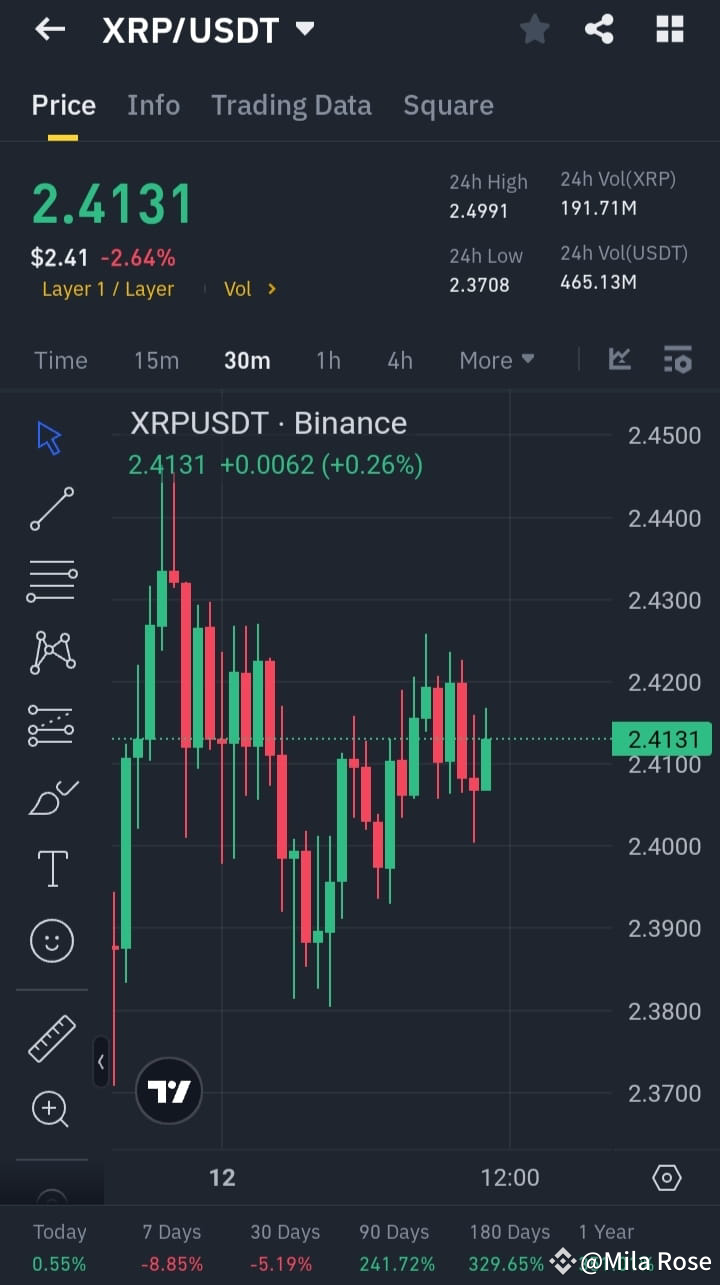Image resolution: width=720 pixels, height=1285 pixels.
Task: Select the brush drawing tool
Action: (51, 796)
